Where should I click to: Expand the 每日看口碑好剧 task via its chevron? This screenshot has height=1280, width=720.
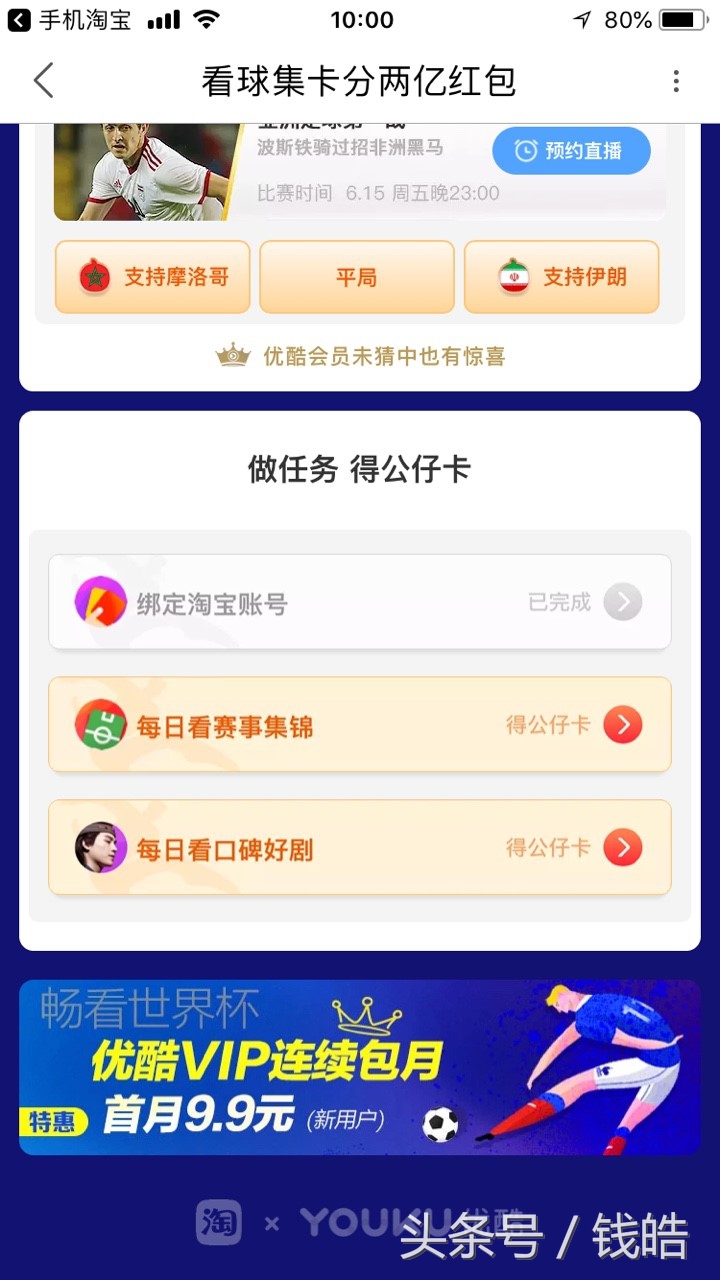click(x=625, y=848)
